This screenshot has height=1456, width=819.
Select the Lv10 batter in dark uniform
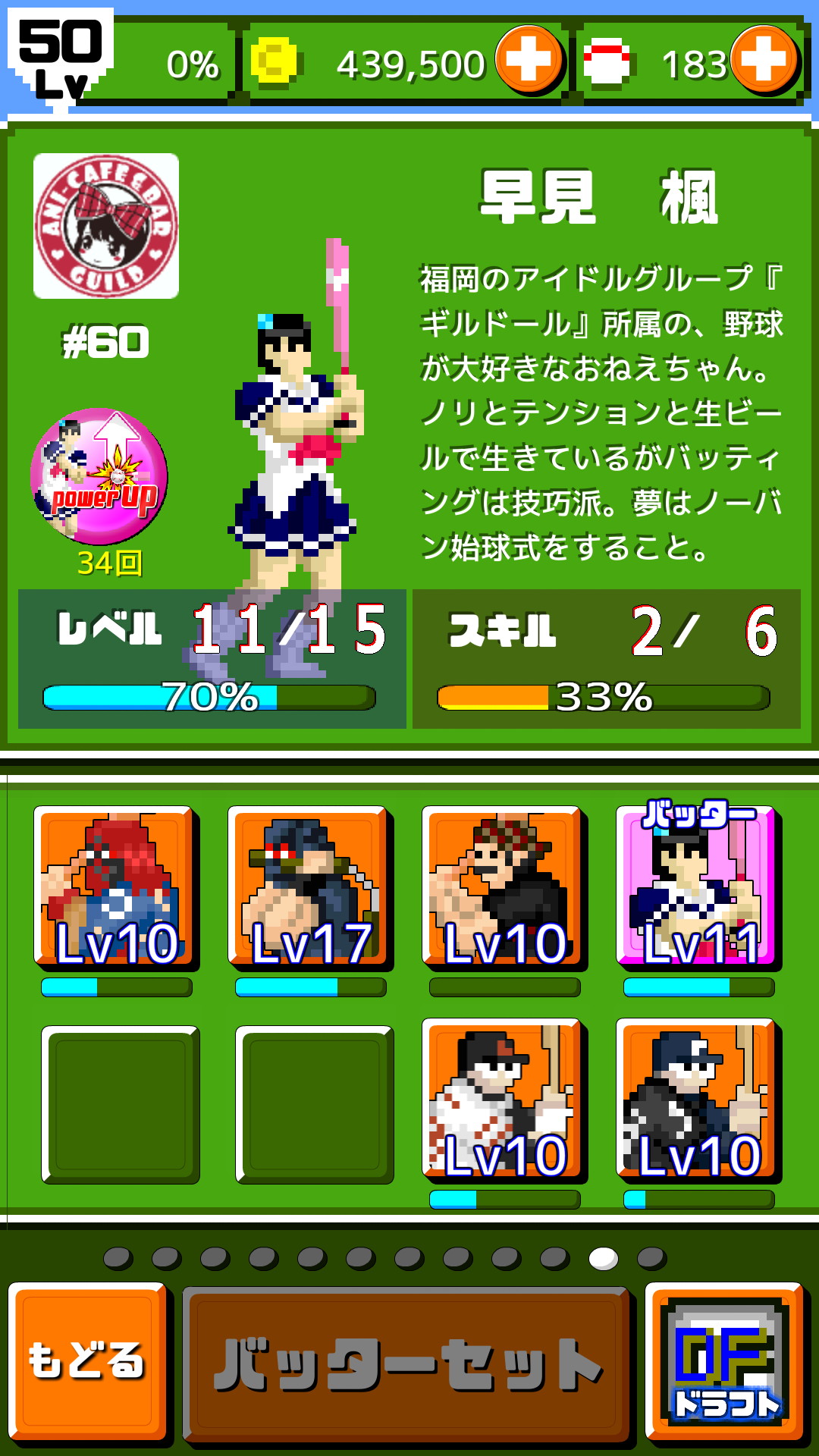[x=698, y=1100]
